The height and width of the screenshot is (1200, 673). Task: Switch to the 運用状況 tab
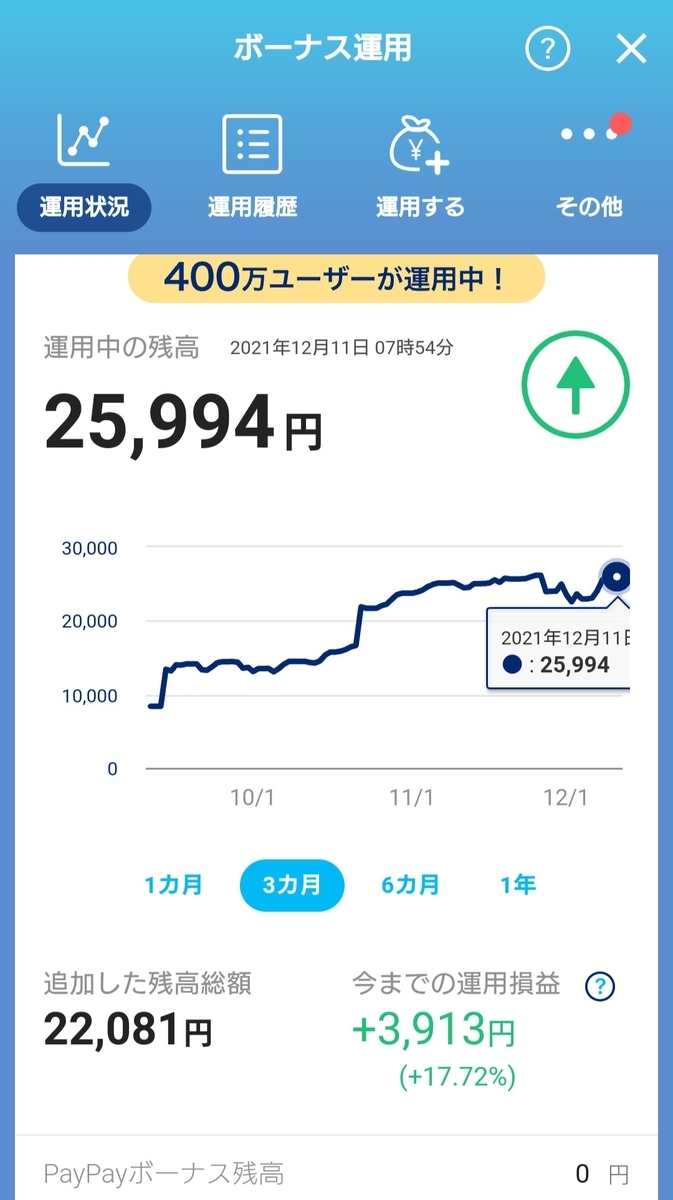pos(84,171)
